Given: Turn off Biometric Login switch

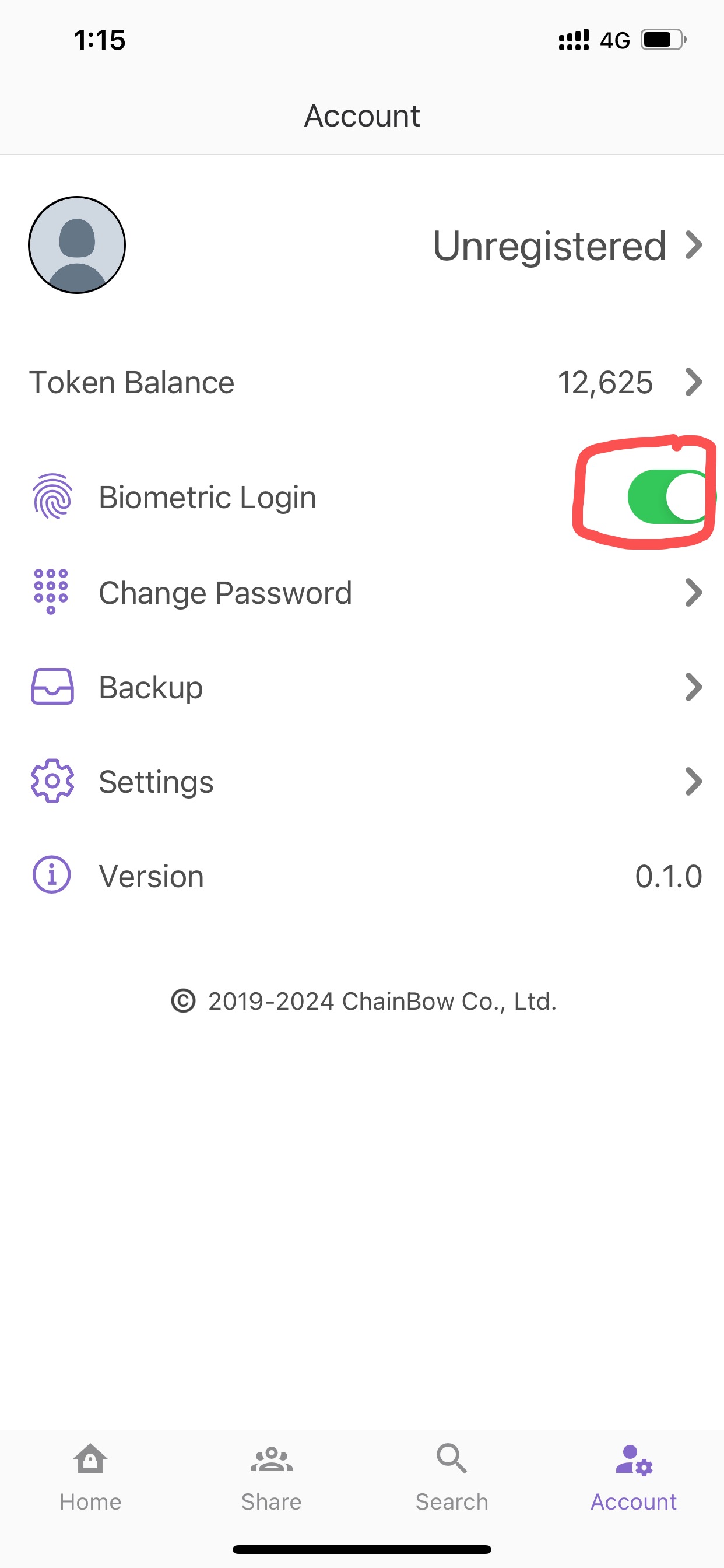Looking at the screenshot, I should tap(669, 496).
